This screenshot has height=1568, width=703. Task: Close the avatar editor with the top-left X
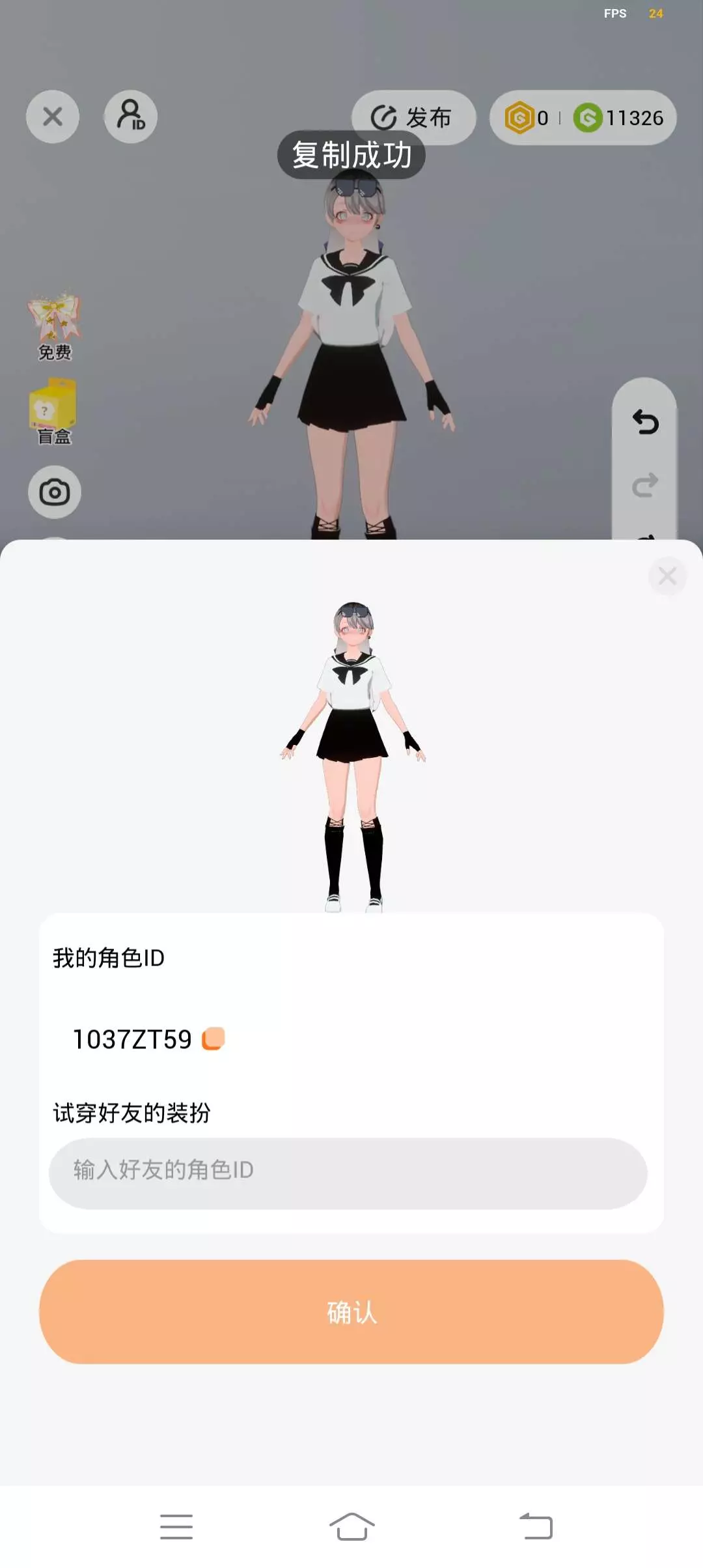point(53,117)
